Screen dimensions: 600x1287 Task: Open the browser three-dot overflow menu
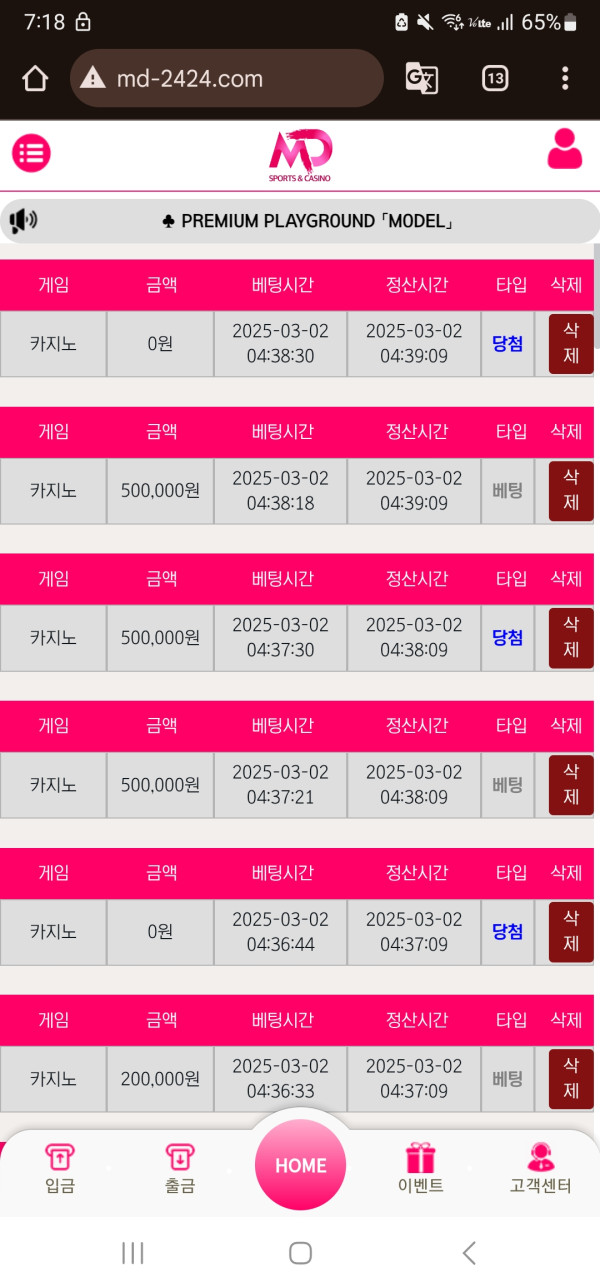pyautogui.click(x=565, y=79)
